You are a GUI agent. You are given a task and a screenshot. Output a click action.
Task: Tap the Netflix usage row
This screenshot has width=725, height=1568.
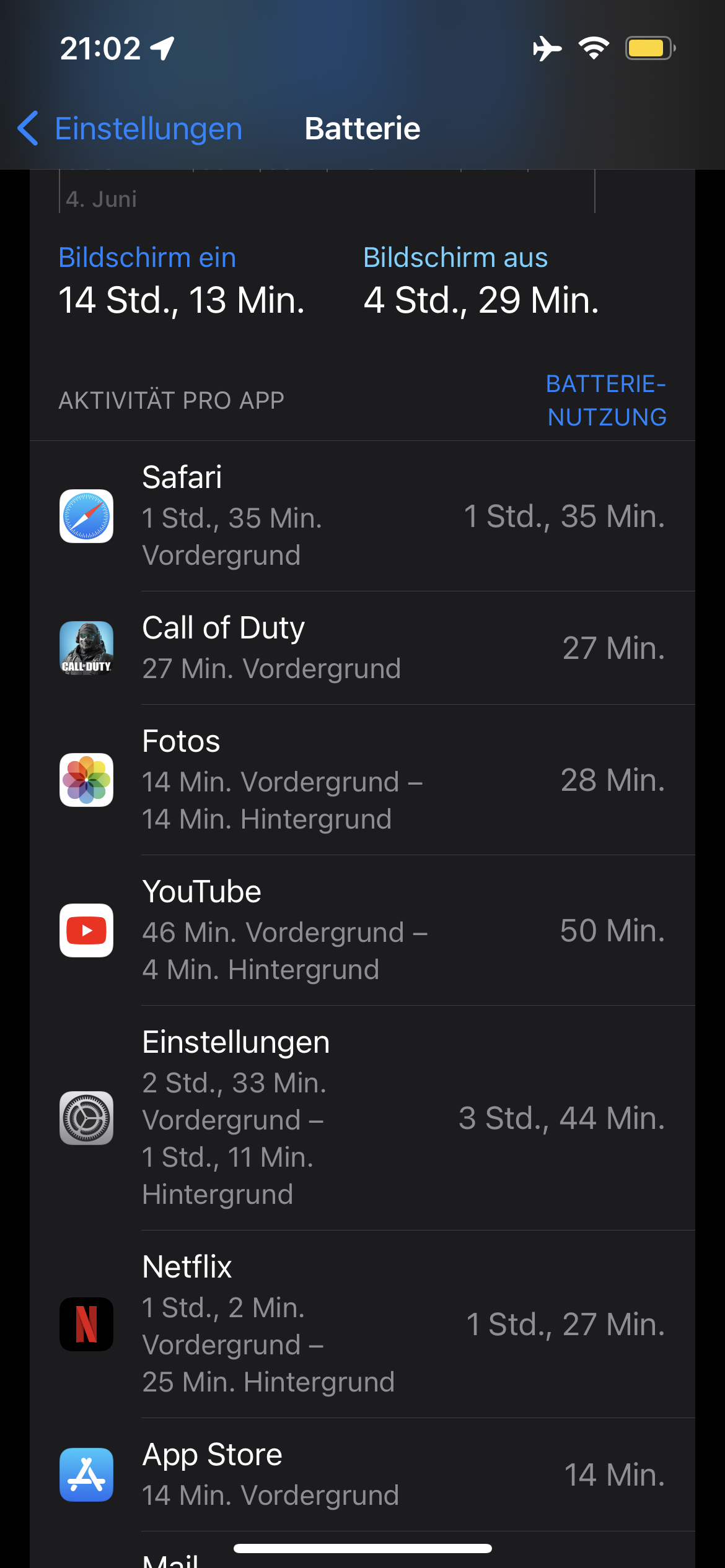[362, 1324]
